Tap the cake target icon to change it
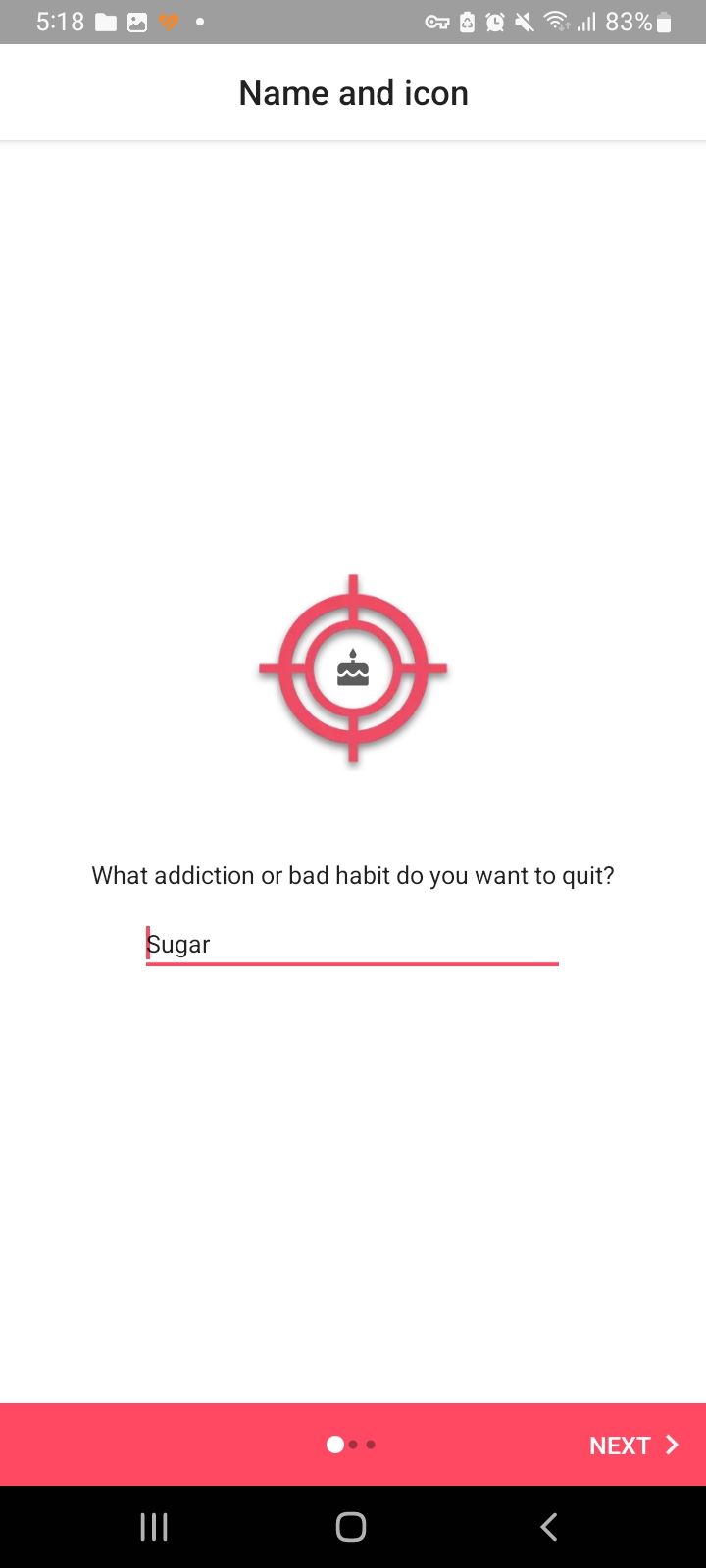Image resolution: width=706 pixels, height=1568 pixels. click(353, 669)
